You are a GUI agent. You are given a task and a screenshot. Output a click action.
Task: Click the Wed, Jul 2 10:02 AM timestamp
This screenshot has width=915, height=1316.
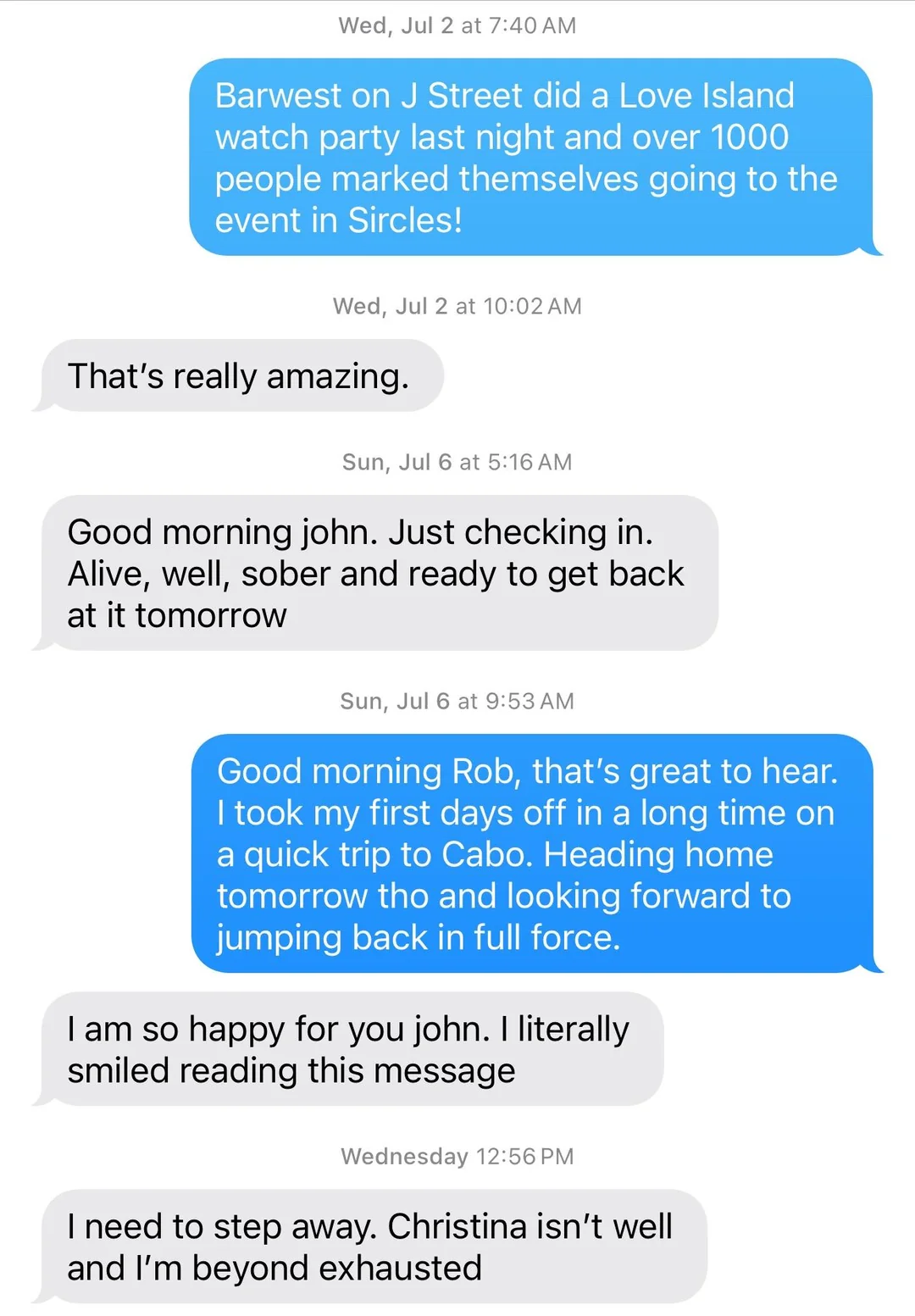coord(456,307)
